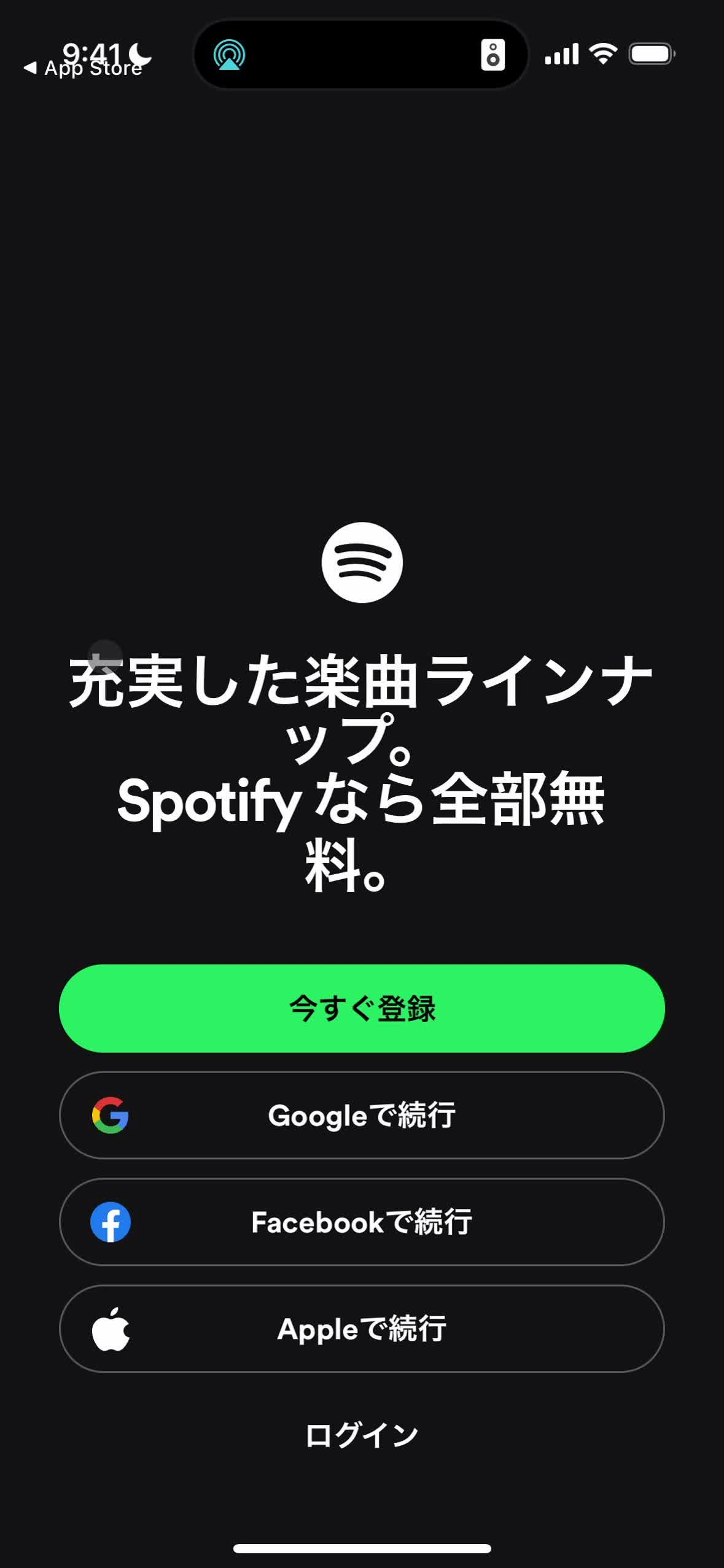Tap the green 今すぐ登録 sign-up button
This screenshot has width=724, height=1568.
[362, 1008]
